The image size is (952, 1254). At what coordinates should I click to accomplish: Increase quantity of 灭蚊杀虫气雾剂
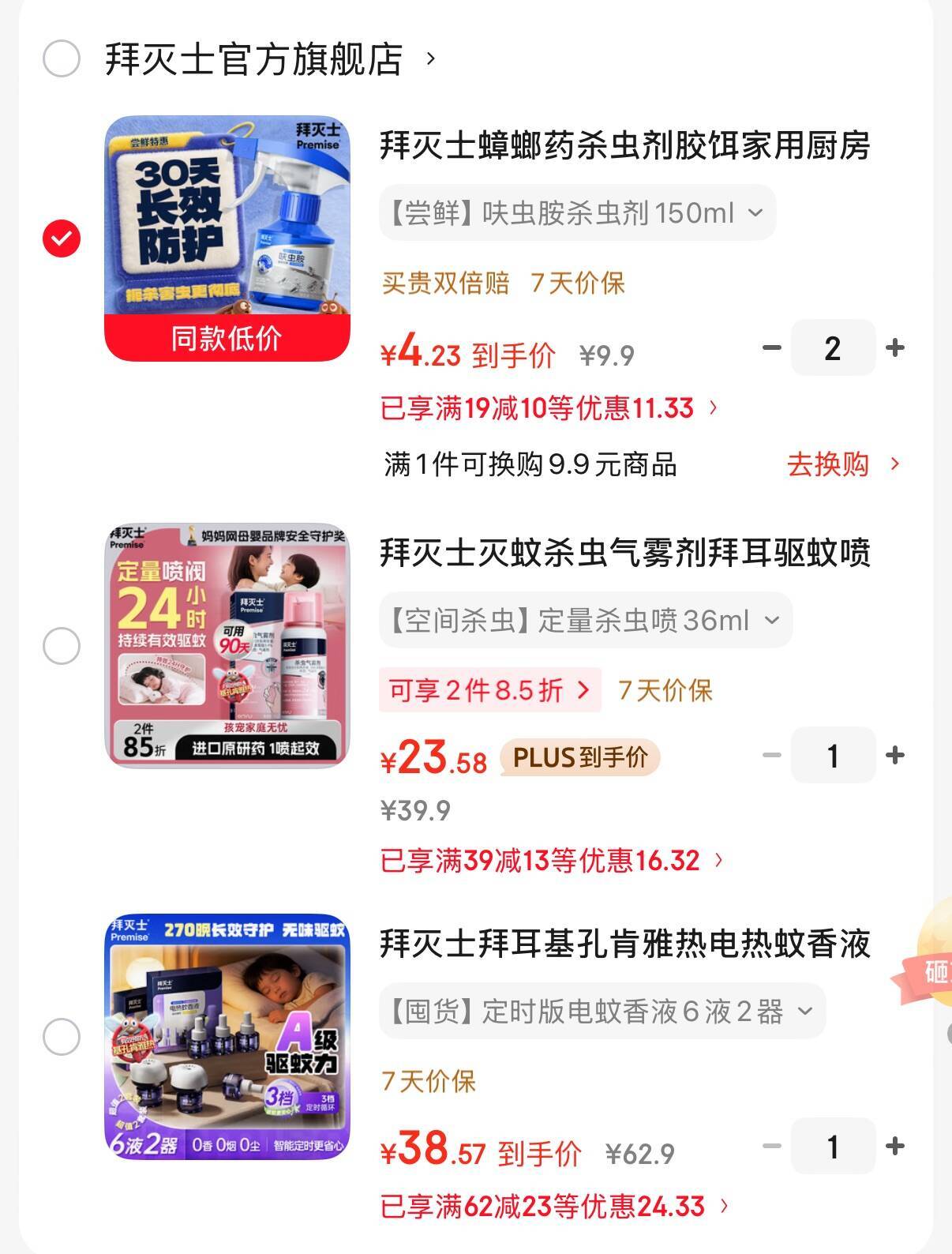pyautogui.click(x=894, y=756)
